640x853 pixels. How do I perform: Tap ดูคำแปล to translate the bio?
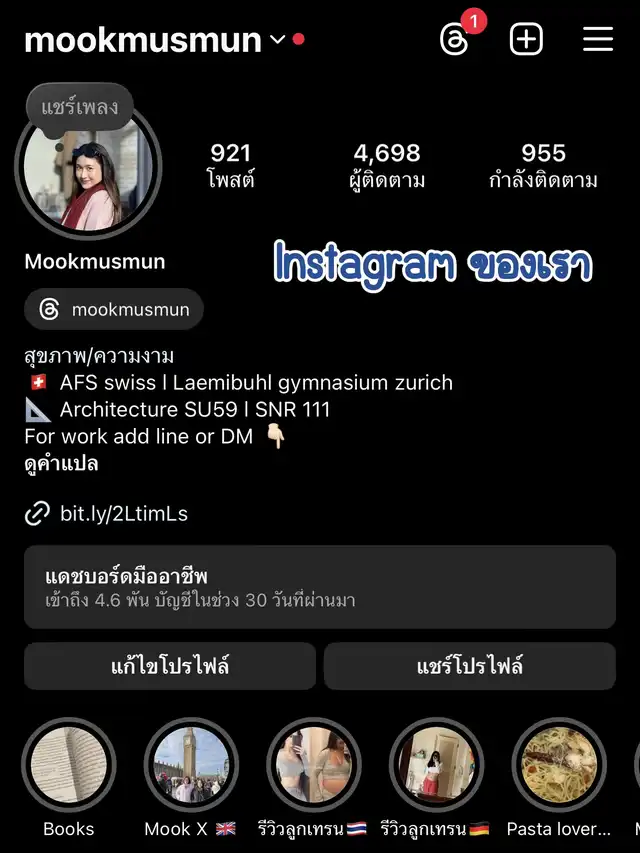(x=62, y=464)
